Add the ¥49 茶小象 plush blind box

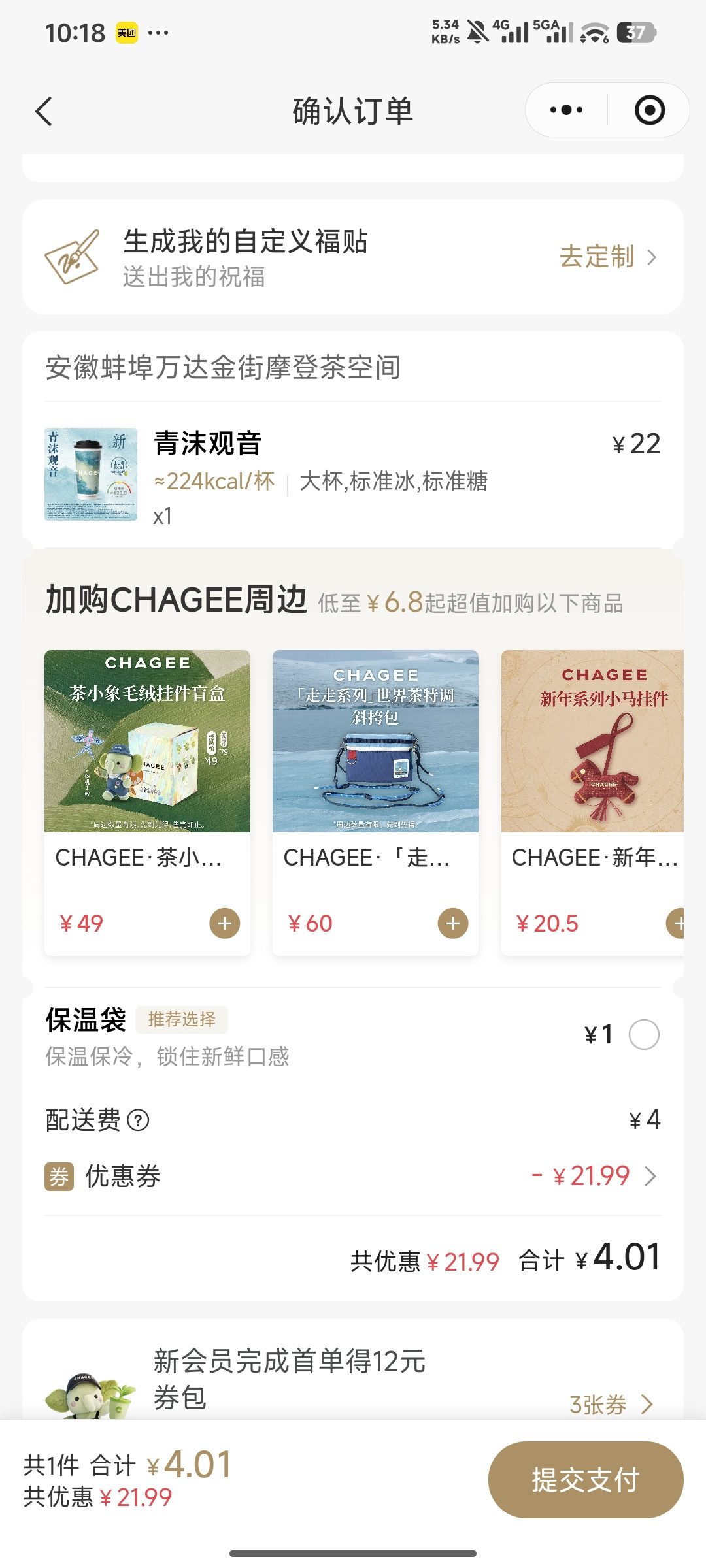225,923
